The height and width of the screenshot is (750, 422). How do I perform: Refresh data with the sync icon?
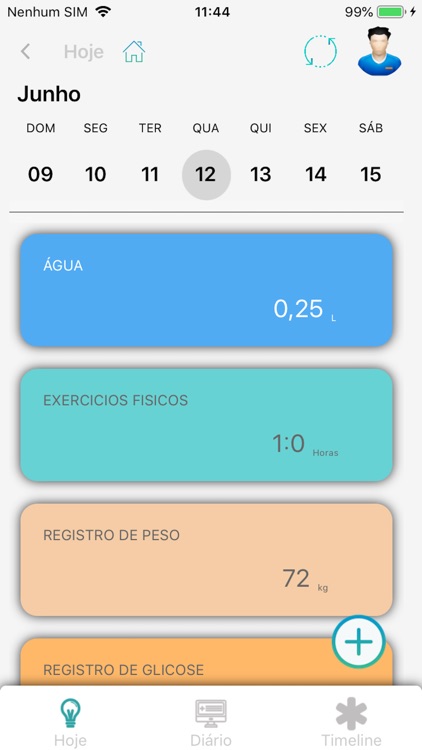(x=320, y=51)
